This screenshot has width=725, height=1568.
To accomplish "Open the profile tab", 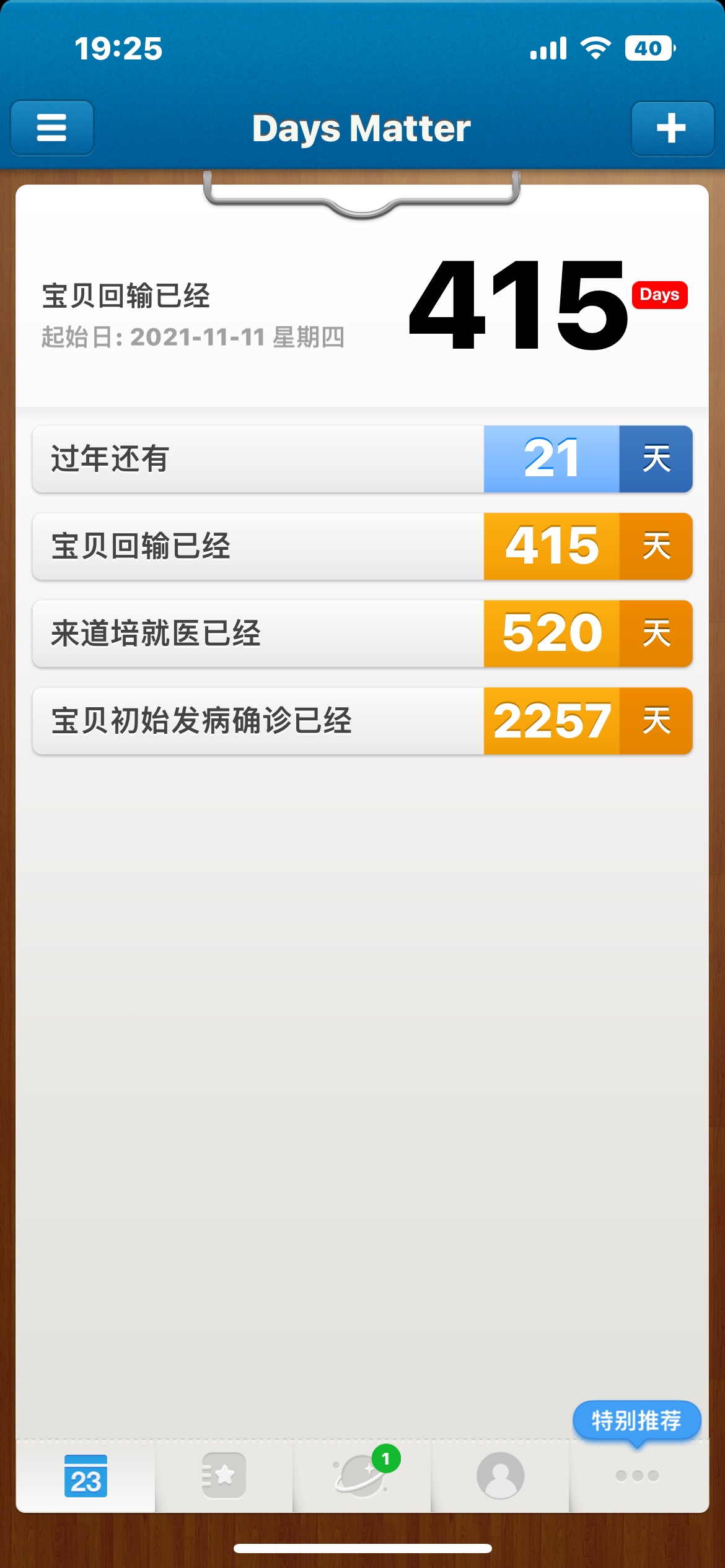I will click(x=500, y=1476).
